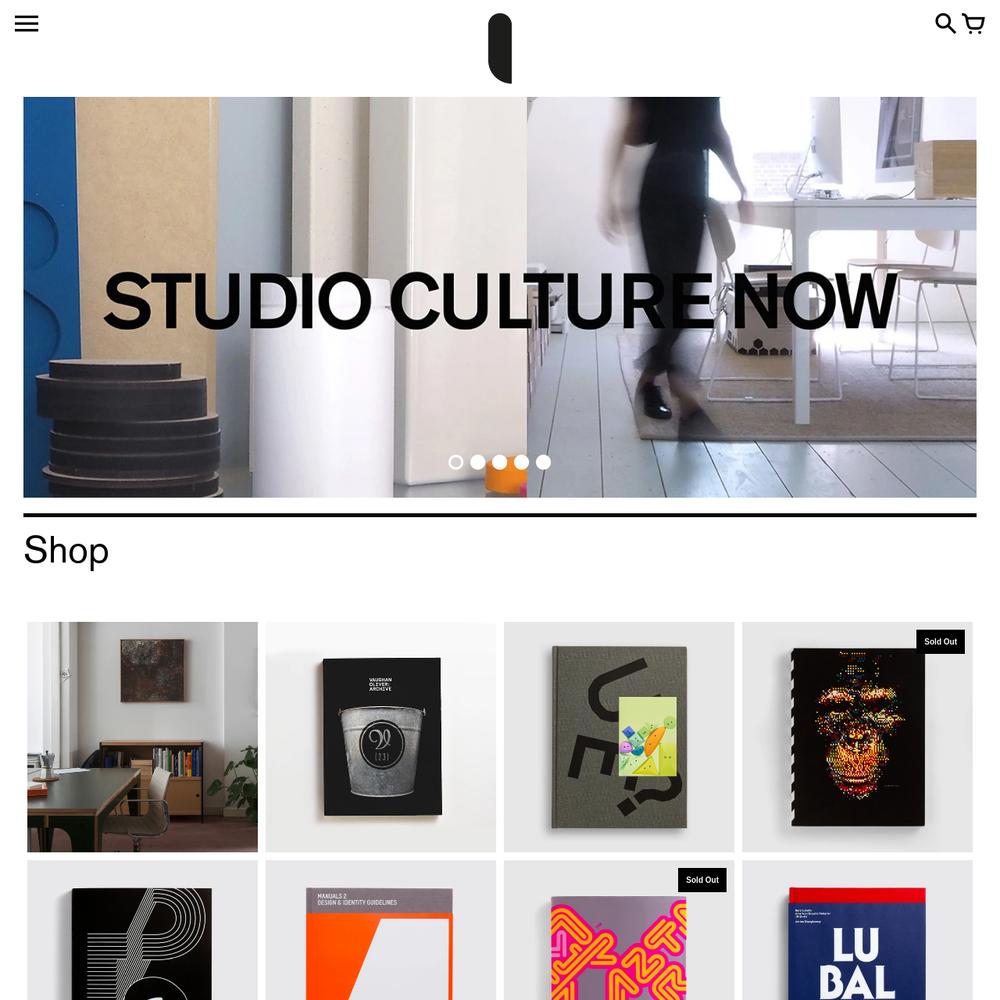The image size is (1000, 1000).
Task: Go to the Shop section heading
Action: point(66,550)
